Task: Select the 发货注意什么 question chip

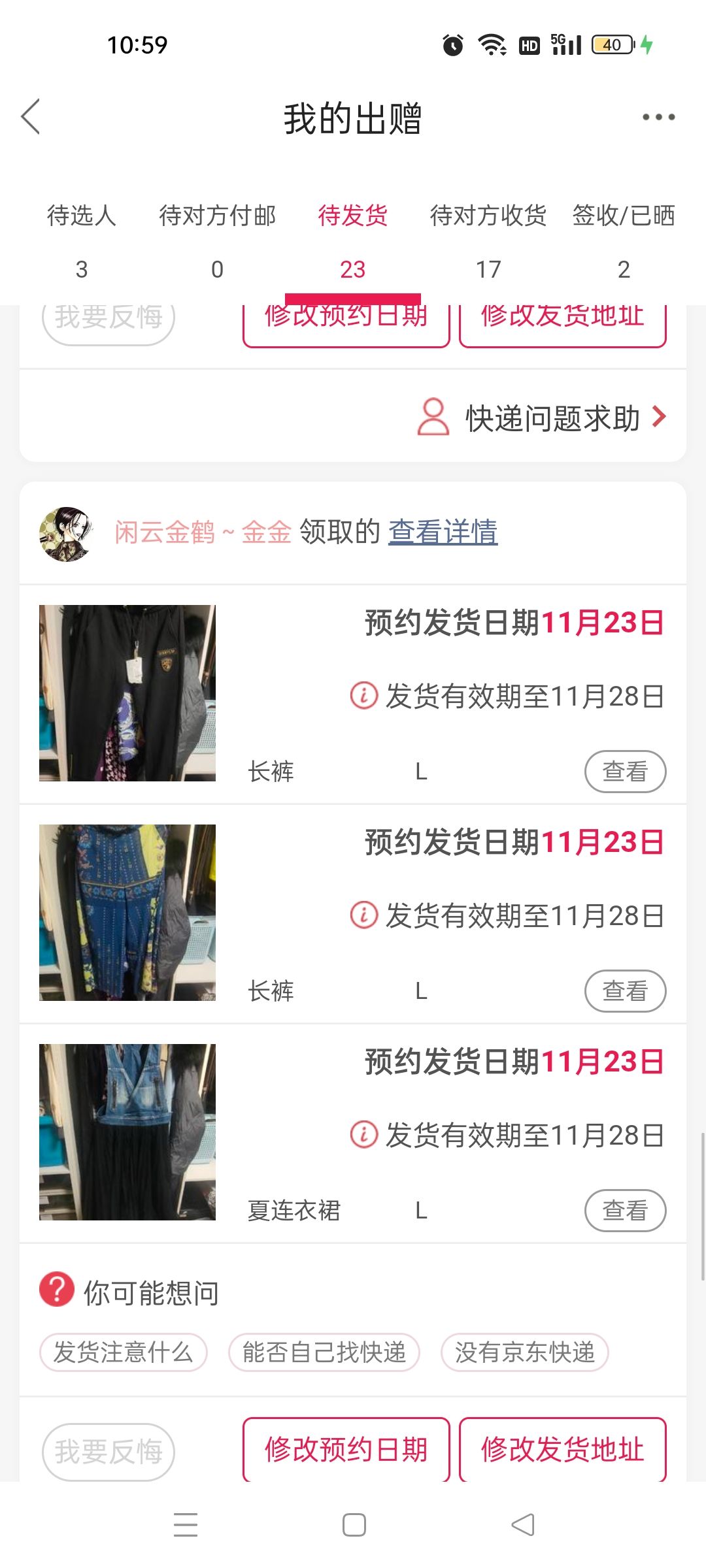Action: click(x=124, y=1352)
